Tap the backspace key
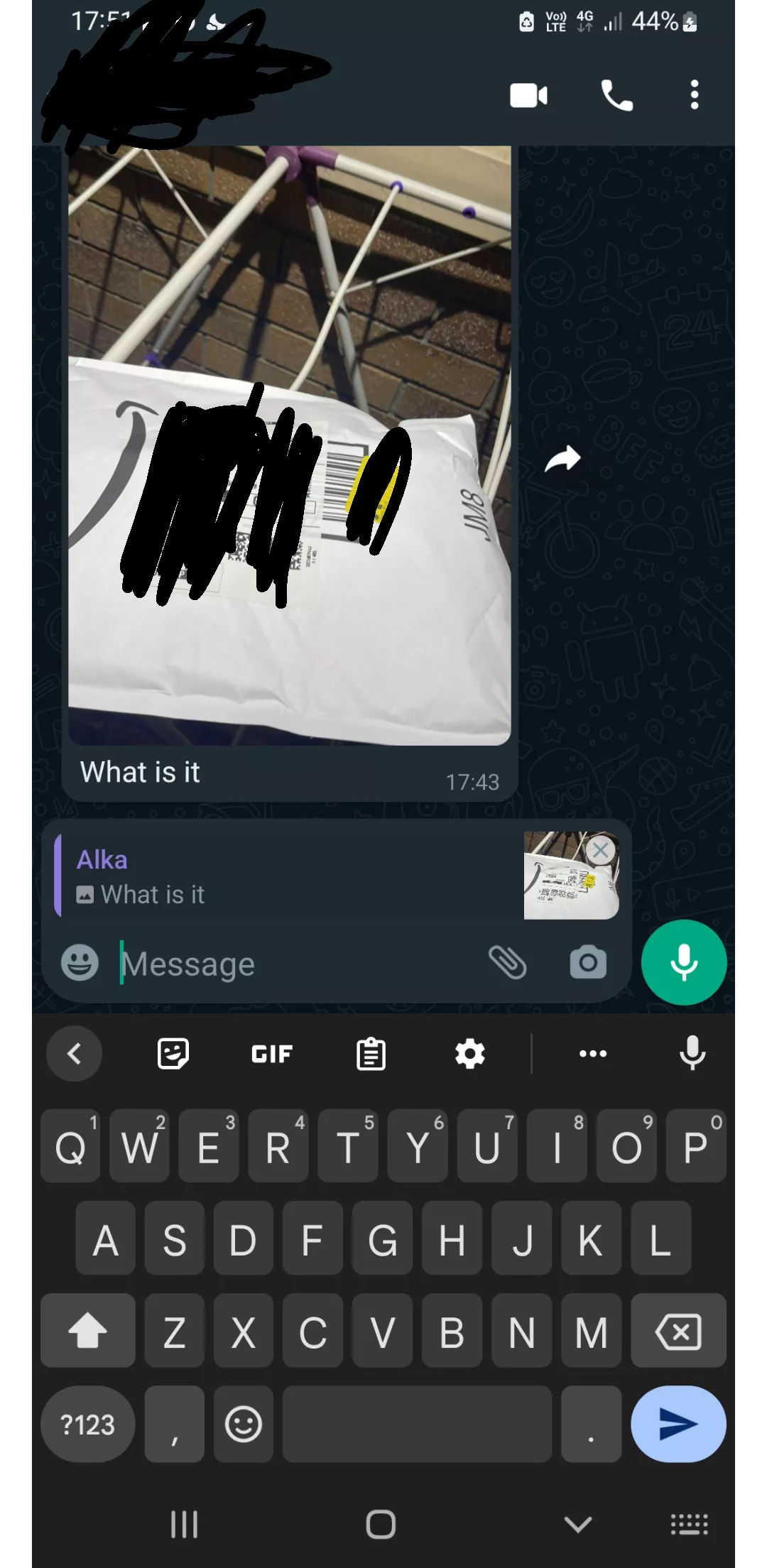767x1568 pixels. point(678,1332)
